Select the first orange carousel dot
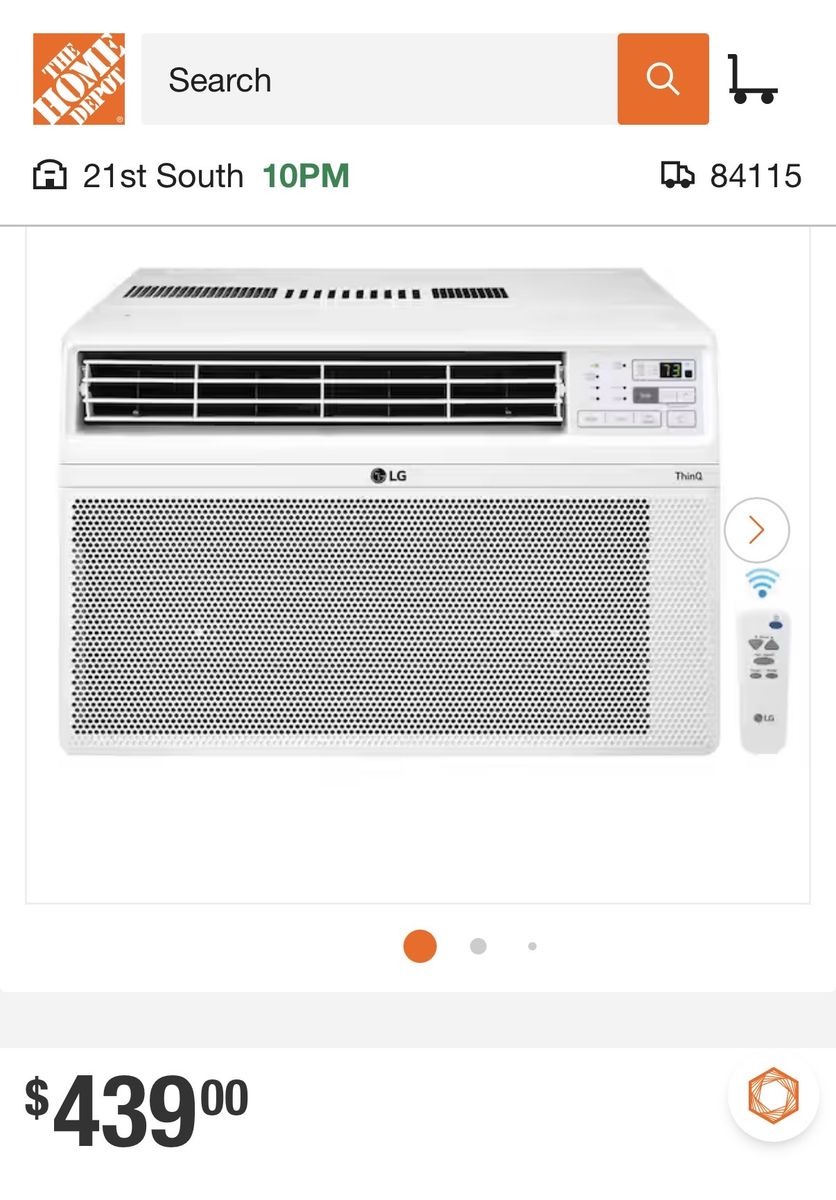 coord(419,944)
